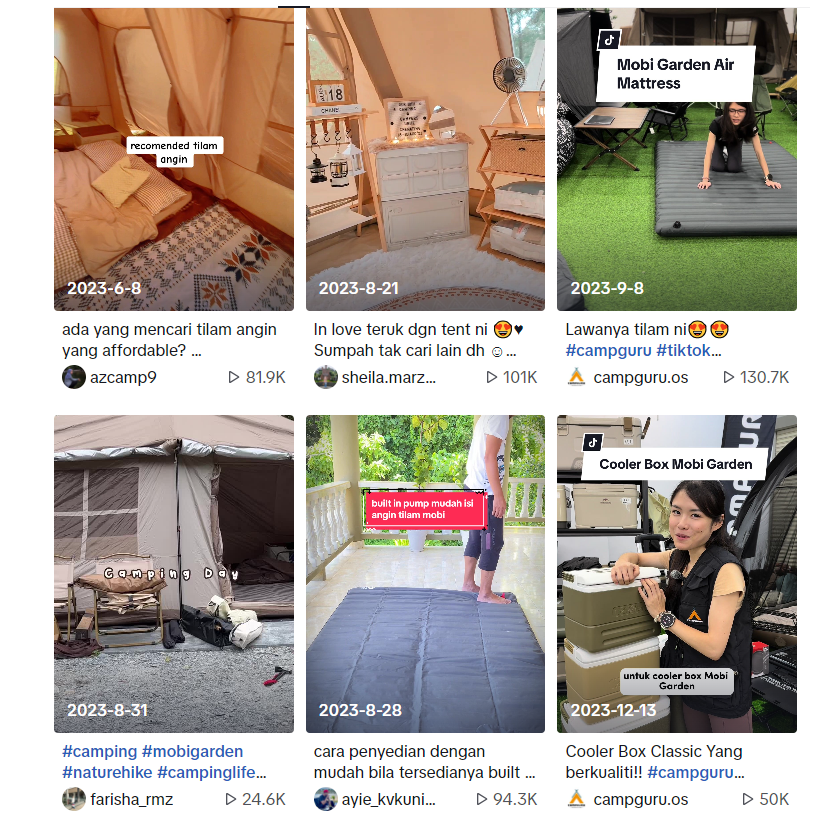Viewport: 840px width, 815px height.
Task: Open campguru.os profile under Cooler Box video
Action: 640,799
